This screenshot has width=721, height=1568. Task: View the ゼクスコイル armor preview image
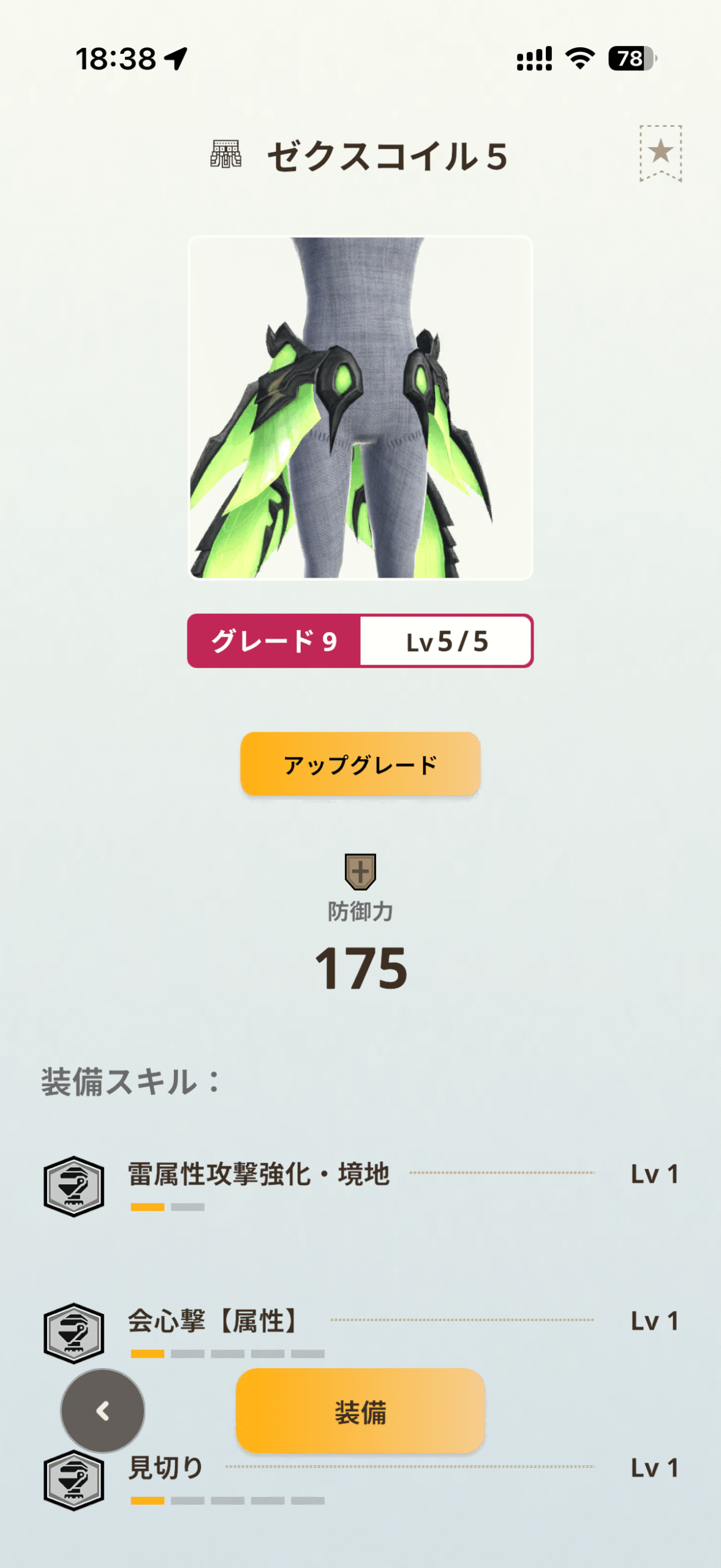tap(360, 407)
